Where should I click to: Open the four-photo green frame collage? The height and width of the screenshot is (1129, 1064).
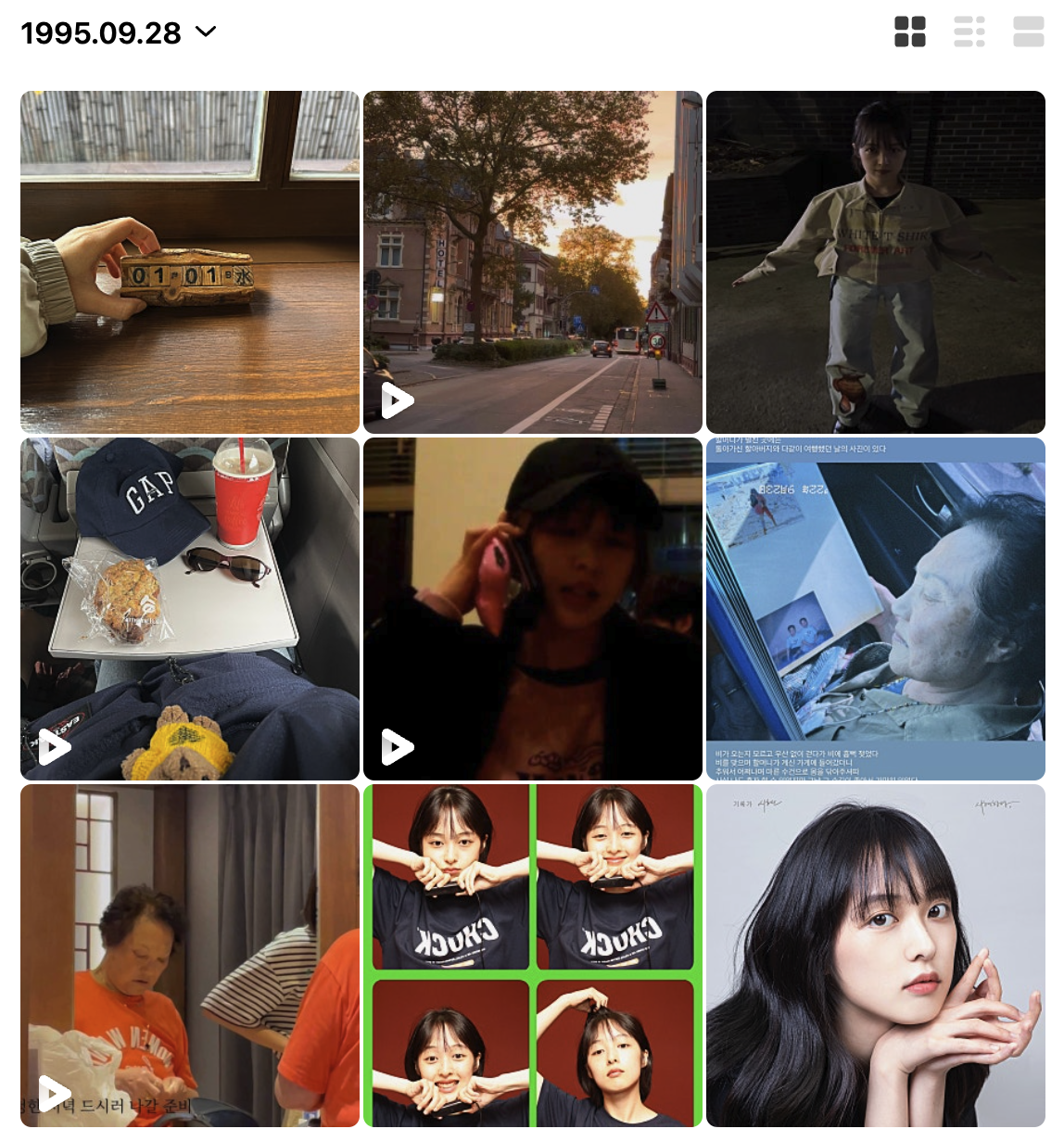[x=532, y=955]
